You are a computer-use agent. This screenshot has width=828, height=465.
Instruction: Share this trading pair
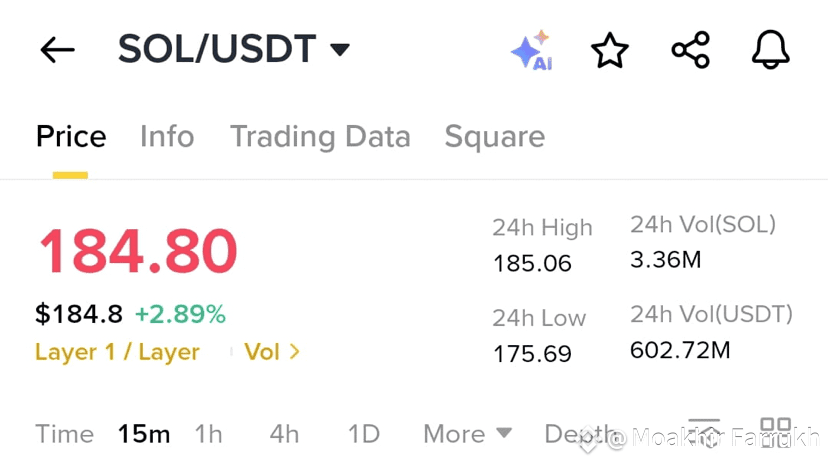(x=690, y=50)
